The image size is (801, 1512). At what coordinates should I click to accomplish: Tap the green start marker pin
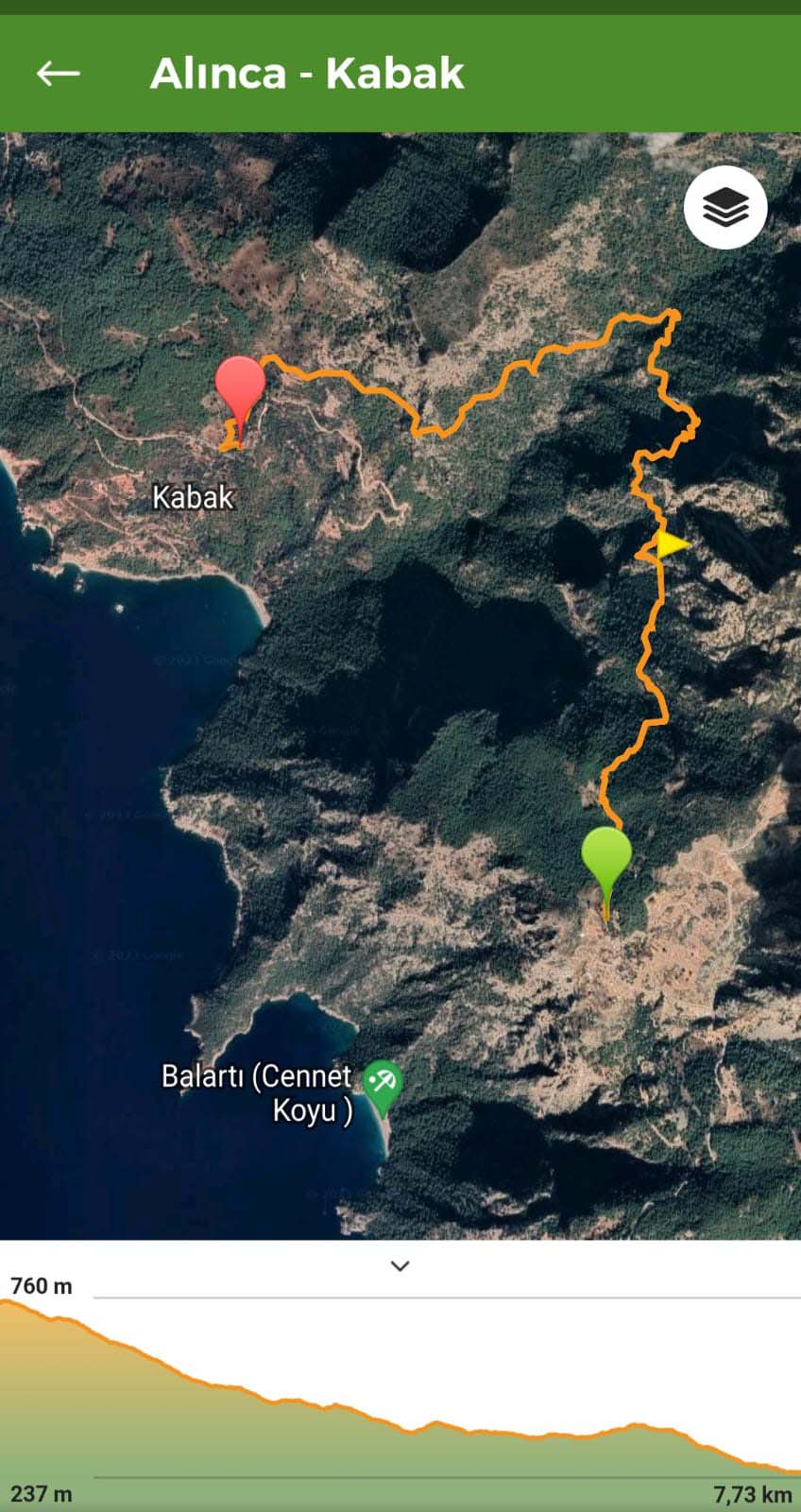pos(605,858)
